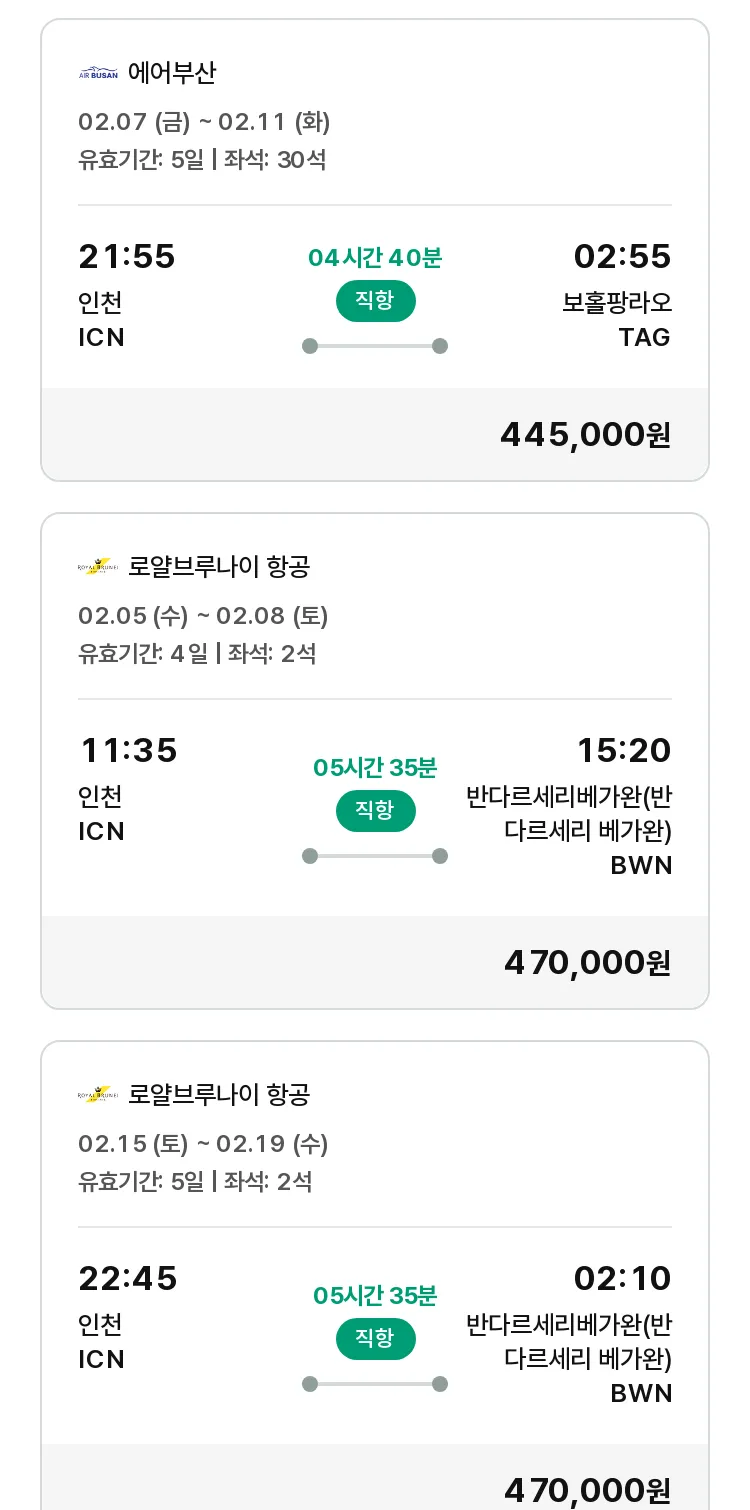Open Royal Brunei flight departing 22:45
Viewport: 750px width, 1510px height.
tap(375, 1275)
